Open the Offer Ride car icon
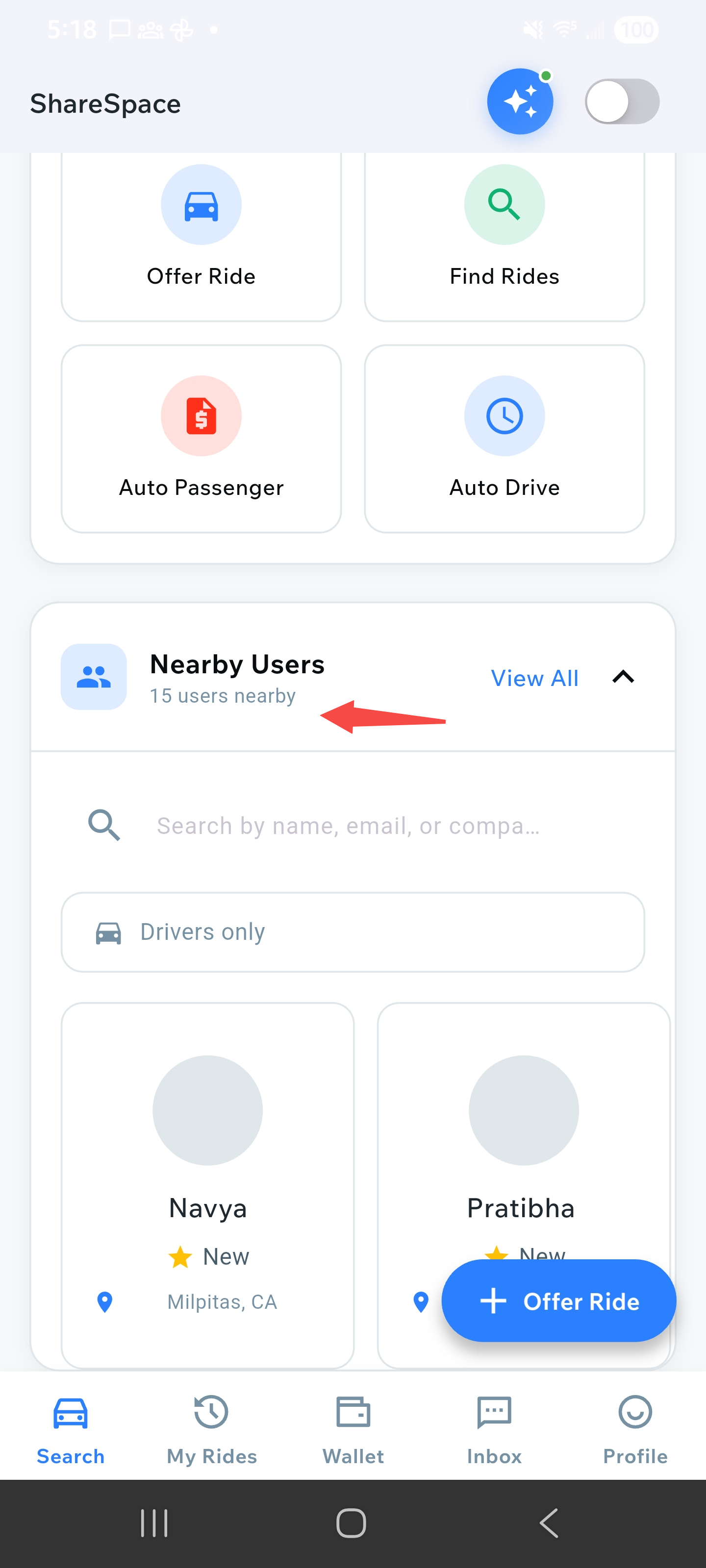706x1568 pixels. click(201, 205)
